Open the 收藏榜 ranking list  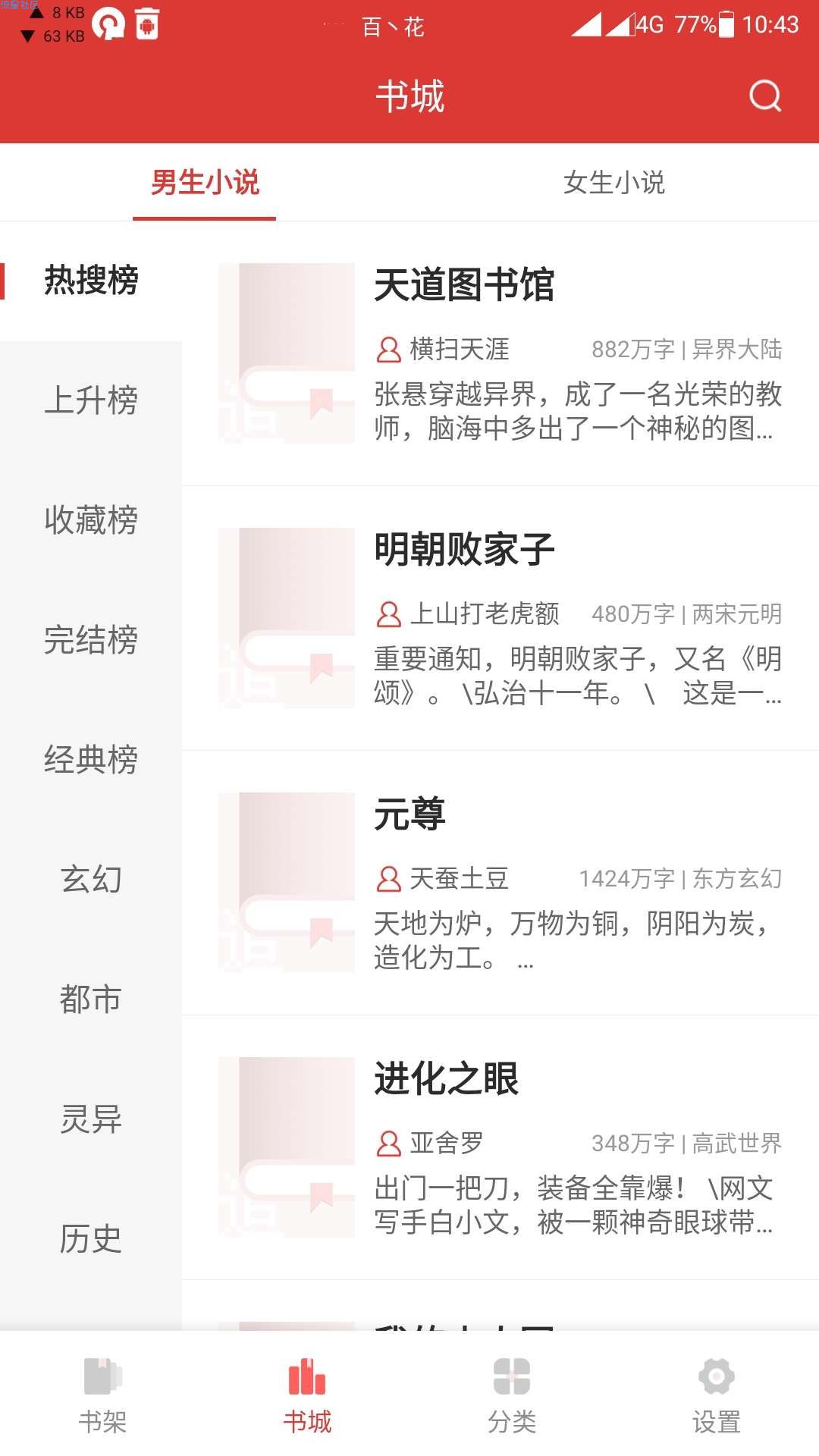point(91,520)
